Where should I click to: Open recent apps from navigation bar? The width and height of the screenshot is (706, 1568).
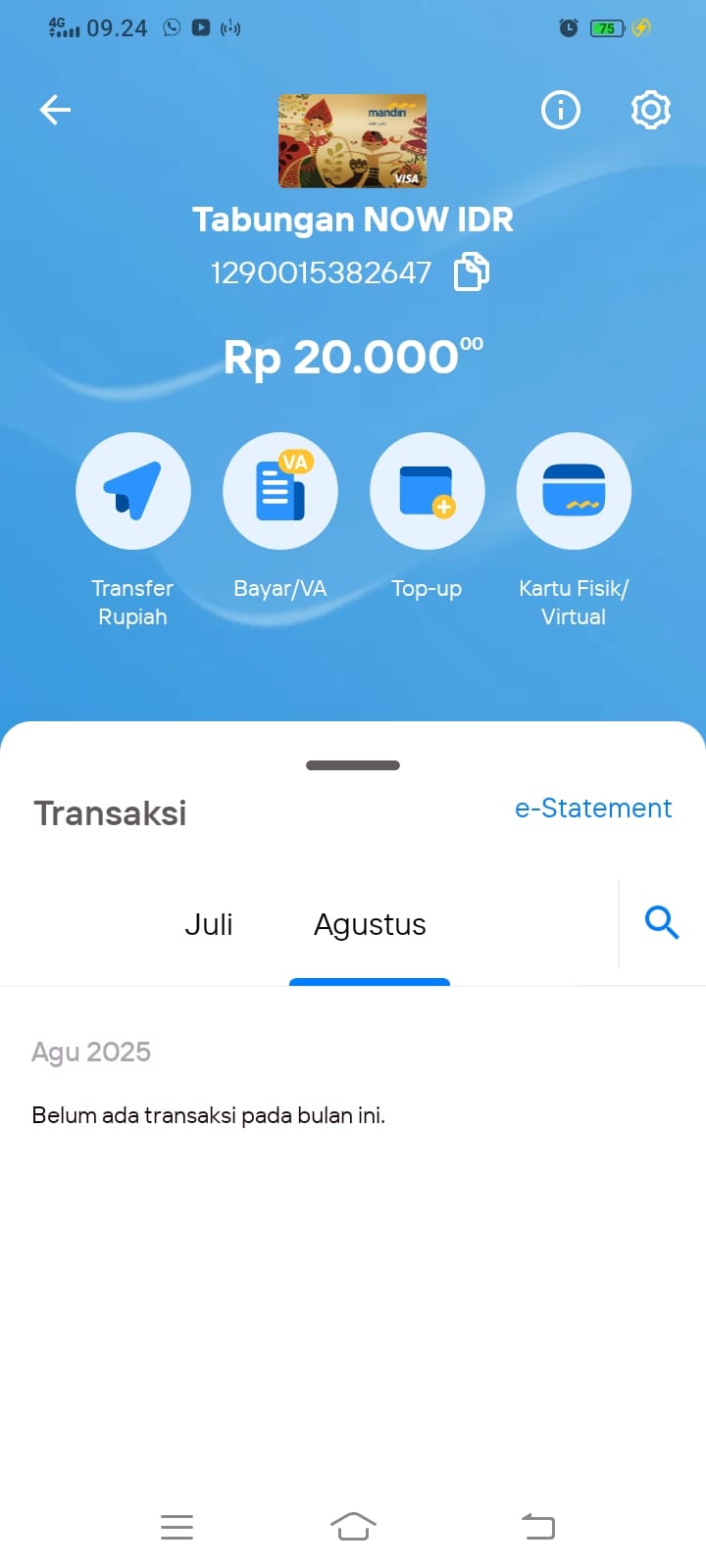pos(176,1527)
